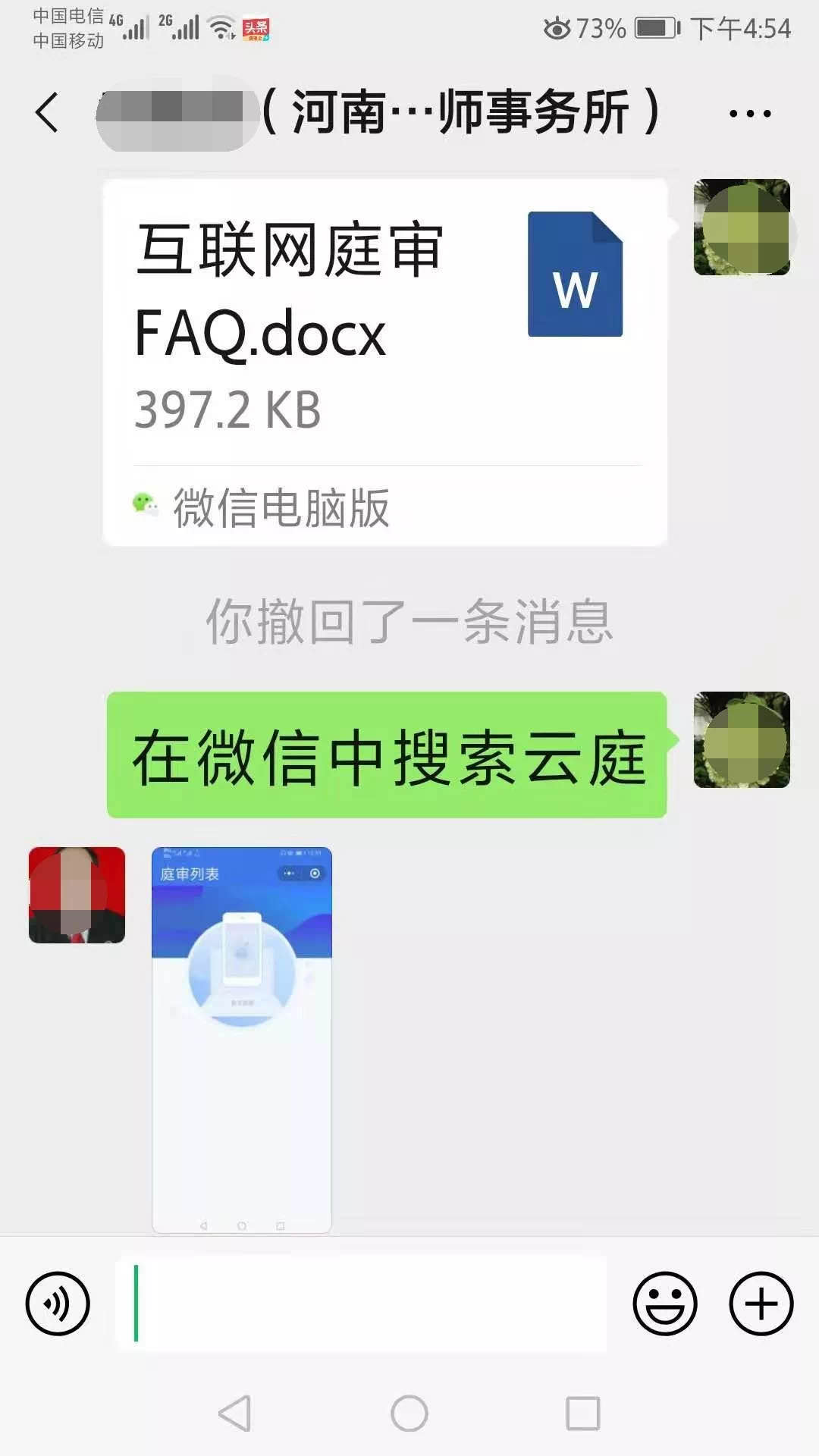Open the plus attachment menu
819x1456 pixels.
[x=761, y=1304]
